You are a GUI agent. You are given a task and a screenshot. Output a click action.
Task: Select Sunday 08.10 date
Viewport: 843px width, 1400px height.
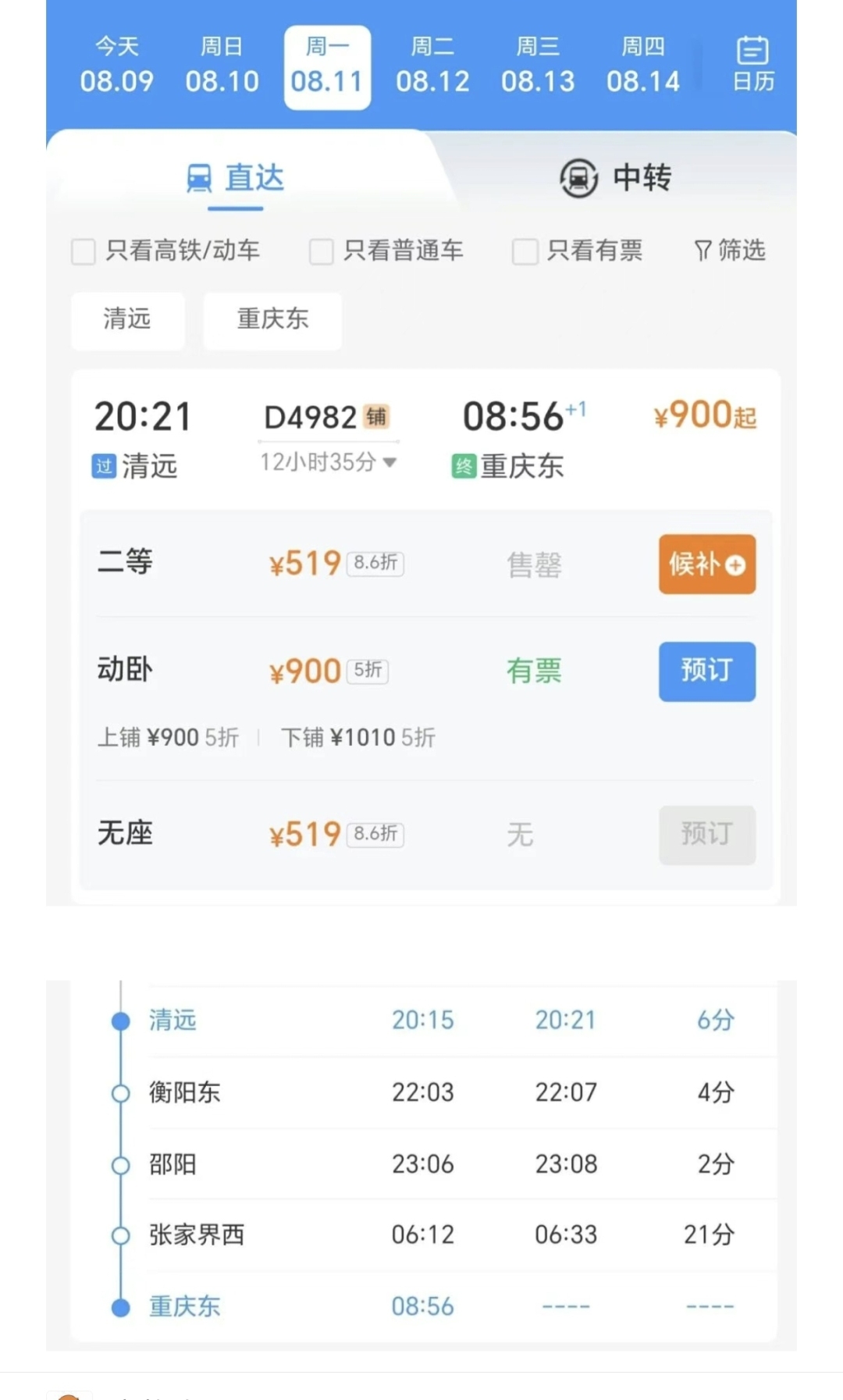222,66
